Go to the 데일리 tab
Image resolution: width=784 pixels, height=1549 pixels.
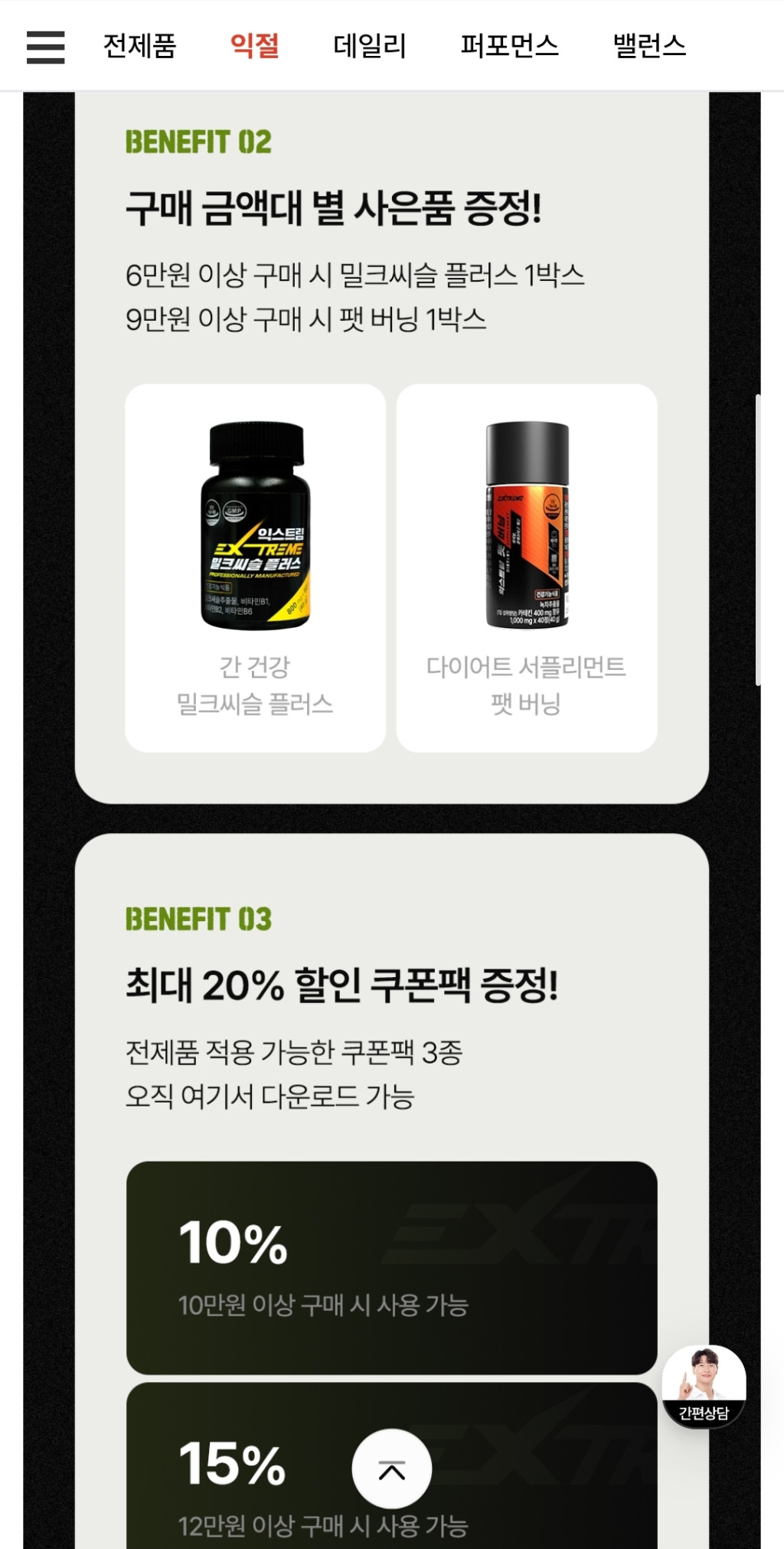click(x=370, y=46)
